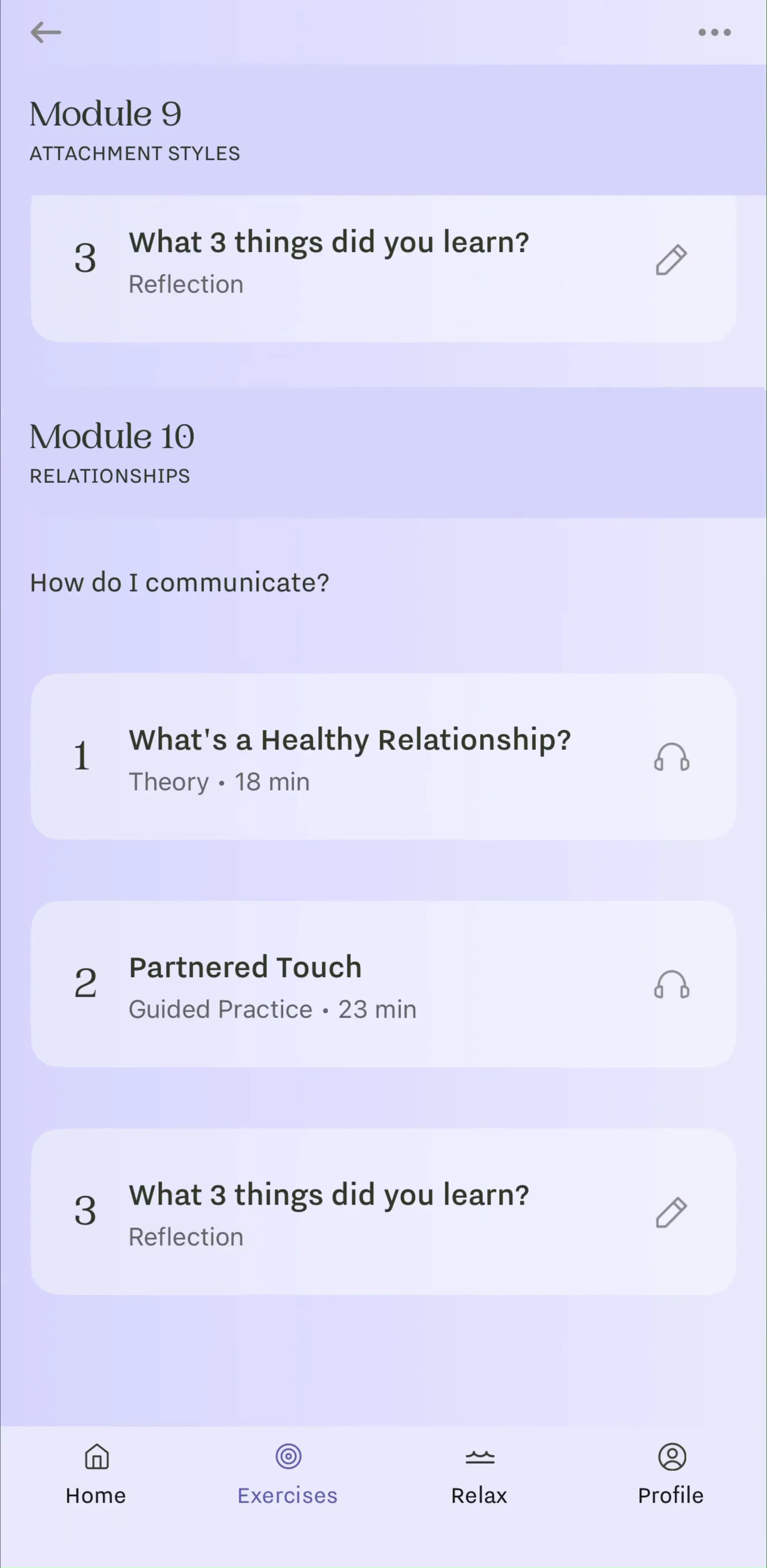Go to the Relax tab

click(x=479, y=1473)
